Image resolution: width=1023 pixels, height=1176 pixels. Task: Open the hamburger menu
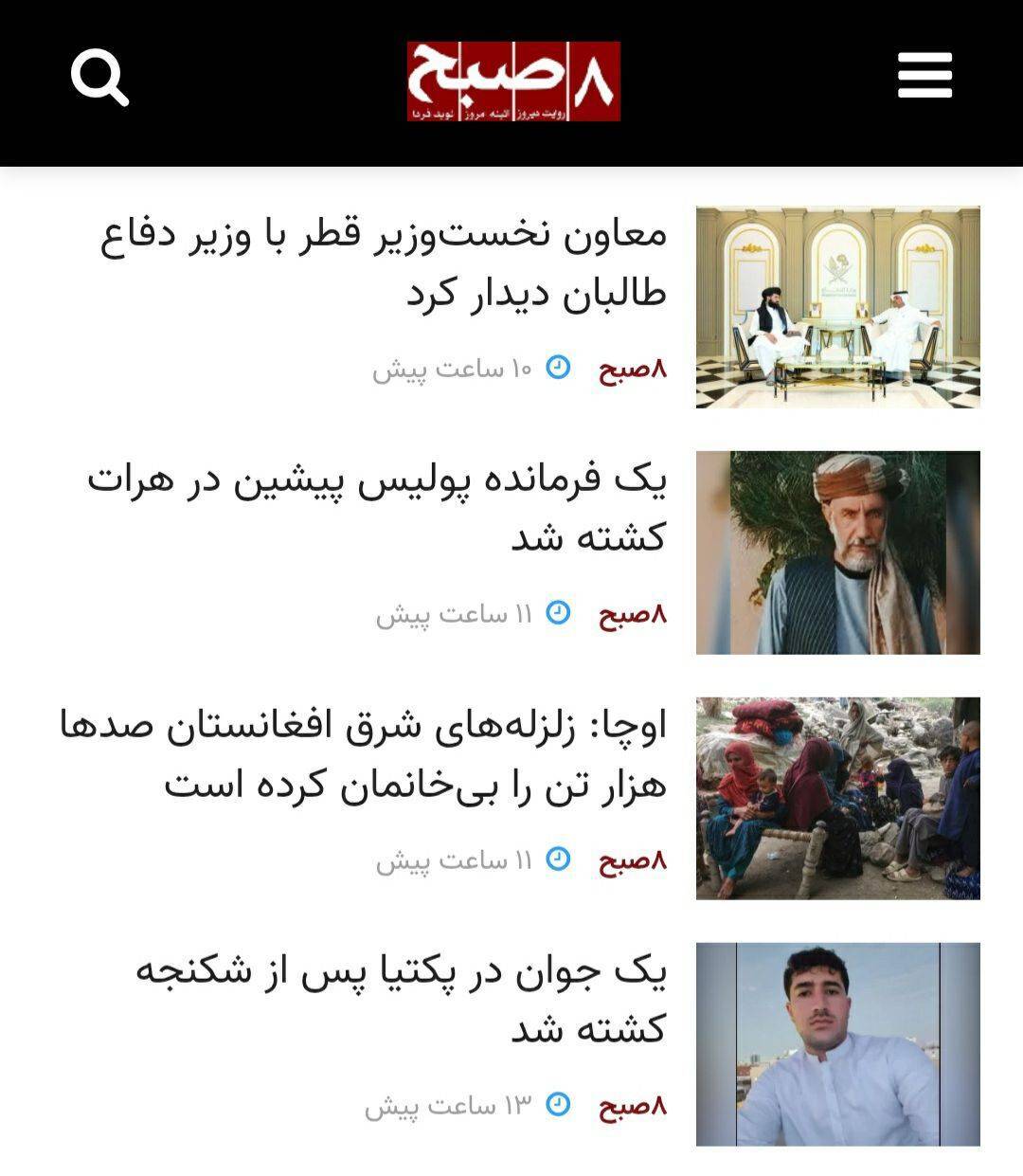pyautogui.click(x=924, y=76)
